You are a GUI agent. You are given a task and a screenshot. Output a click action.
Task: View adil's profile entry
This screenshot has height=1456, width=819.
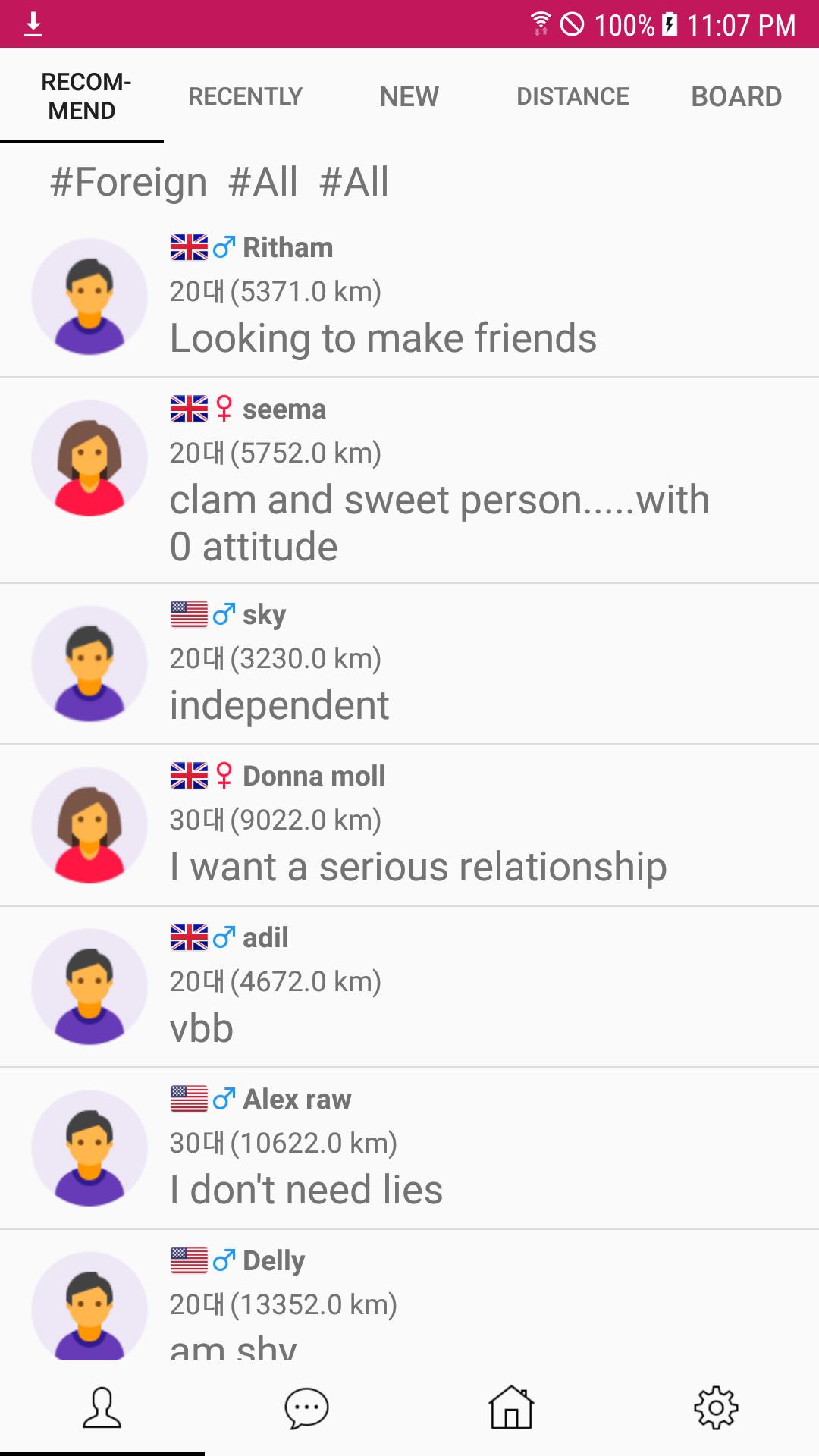409,986
